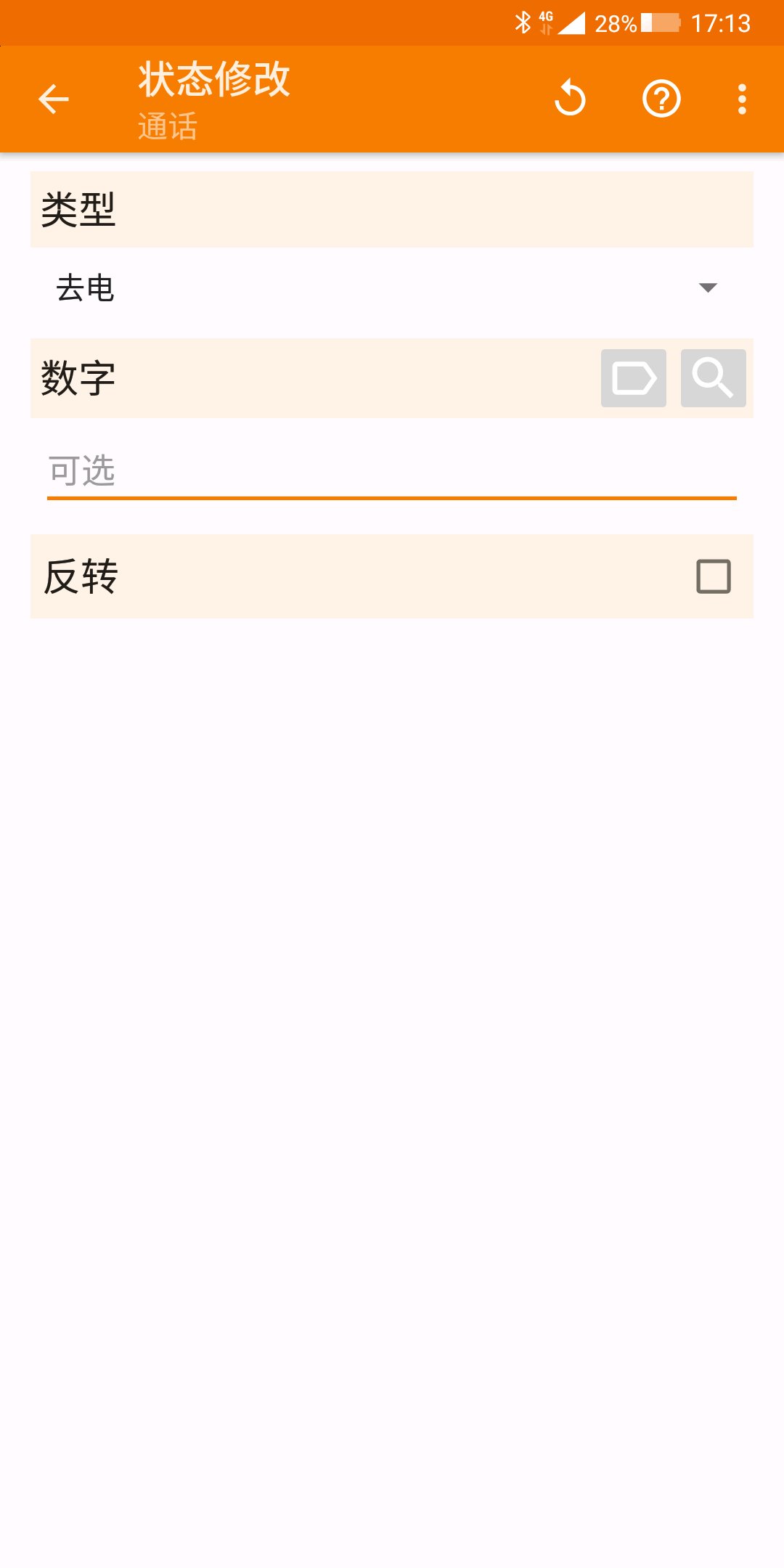Open the three-dot overflow menu
This screenshot has width=784, height=1568.
(x=742, y=99)
